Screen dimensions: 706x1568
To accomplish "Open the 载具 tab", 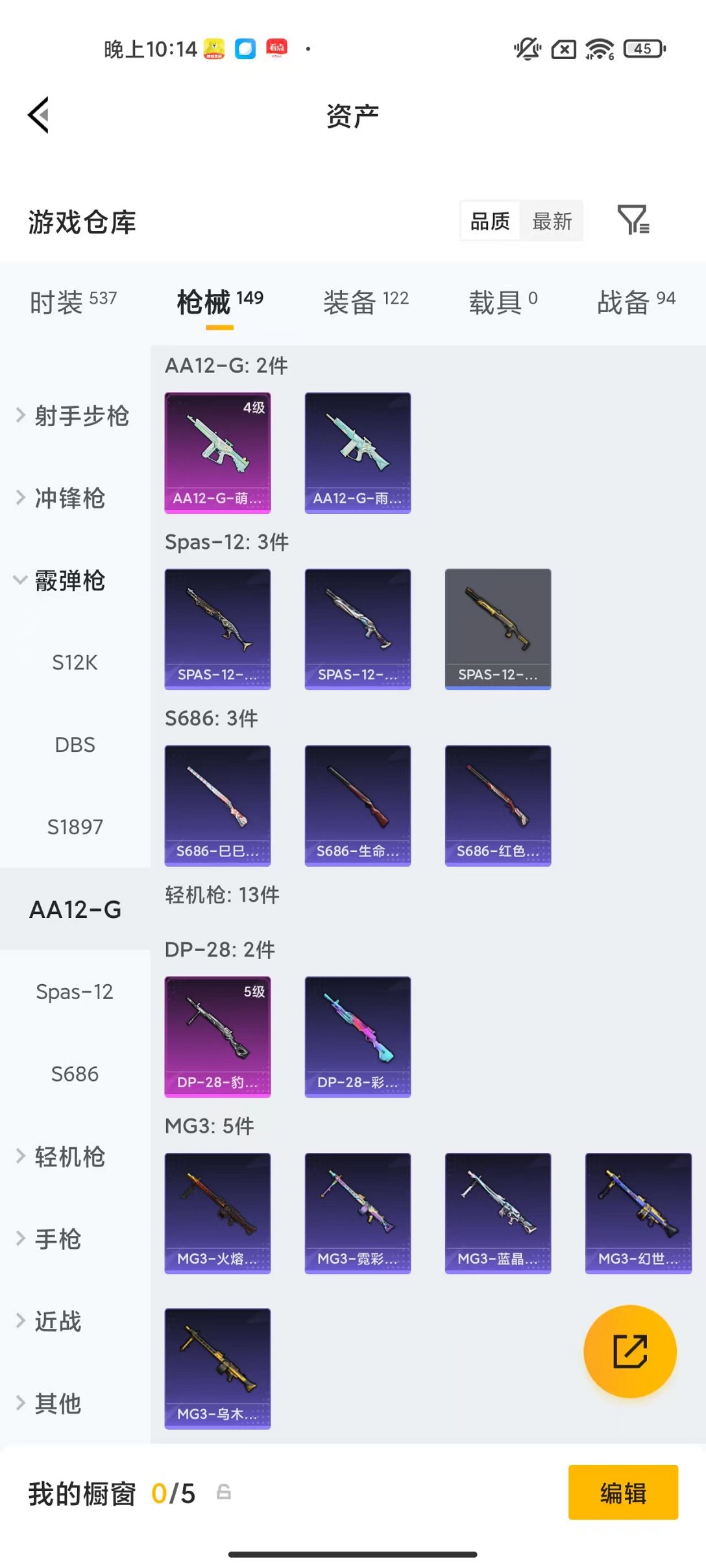I will point(503,302).
